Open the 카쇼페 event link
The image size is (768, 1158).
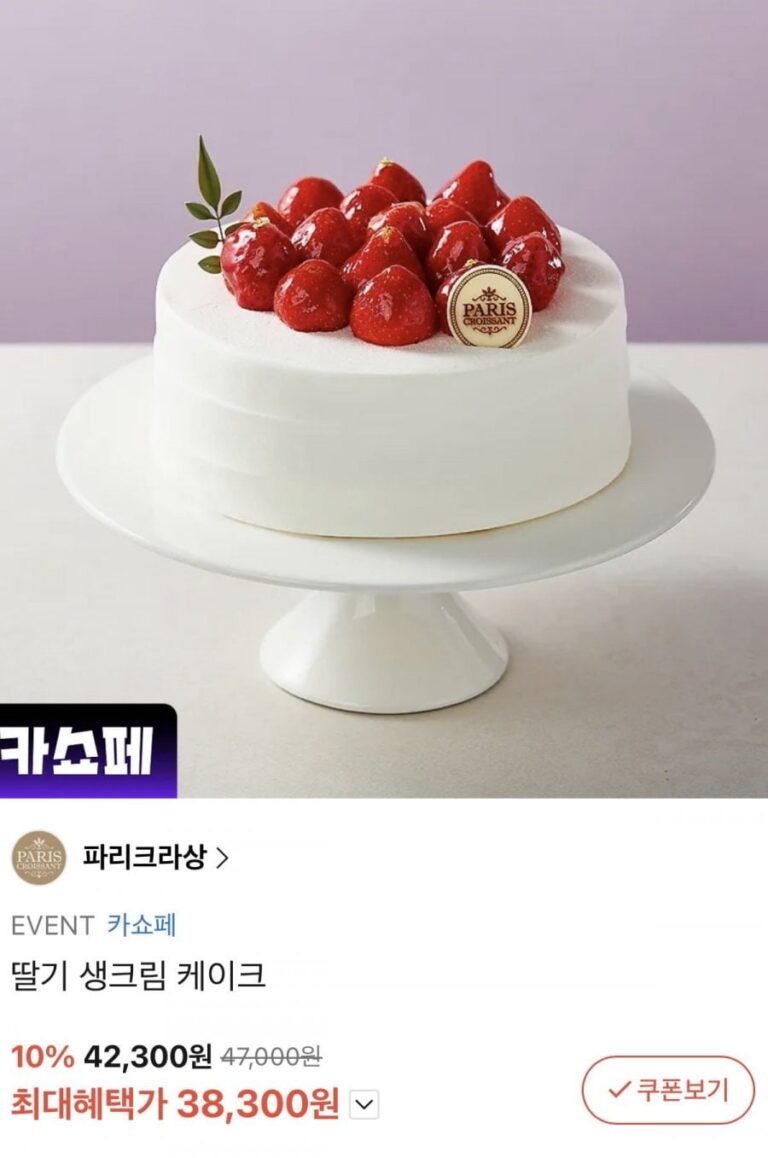click(142, 925)
